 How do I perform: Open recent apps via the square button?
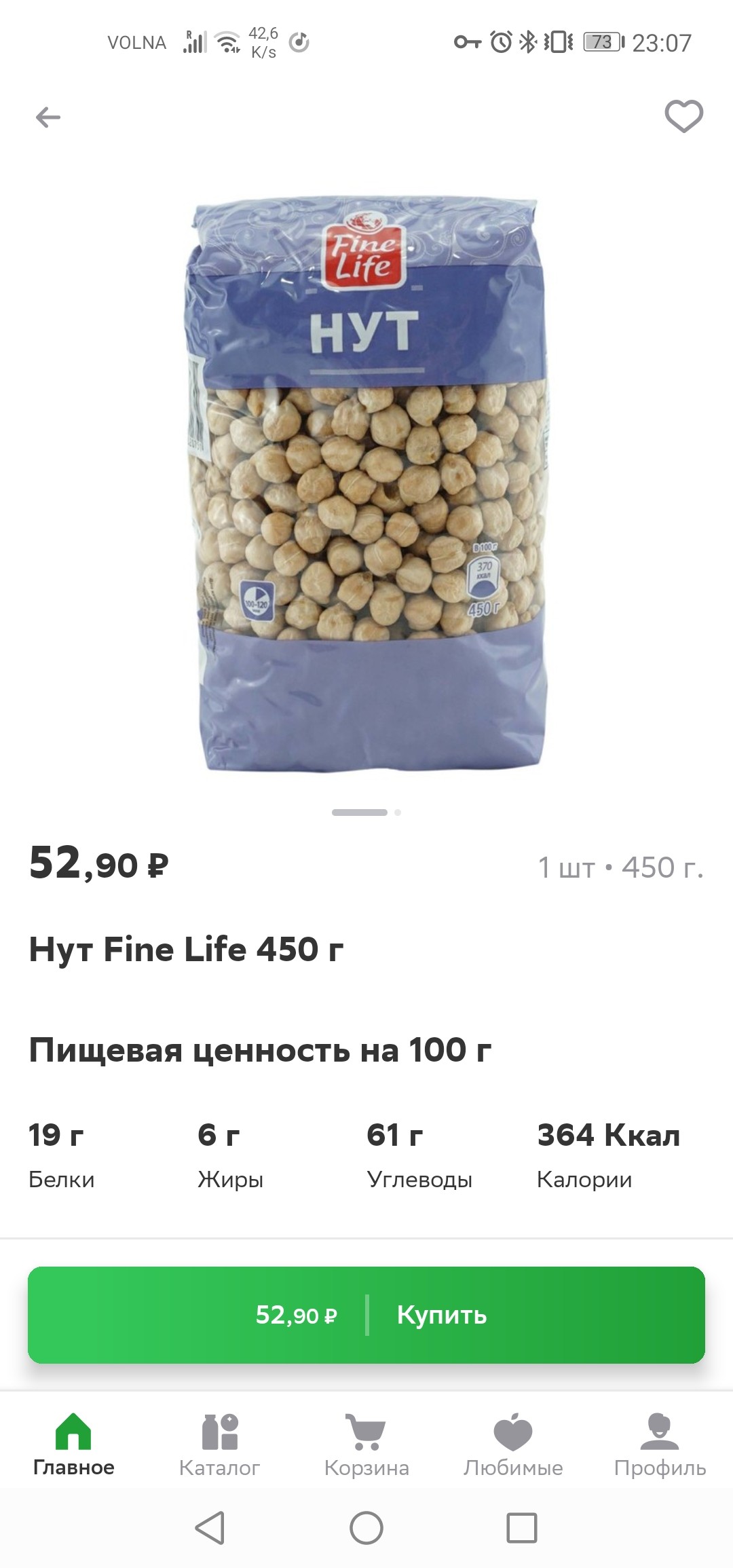(x=522, y=1529)
